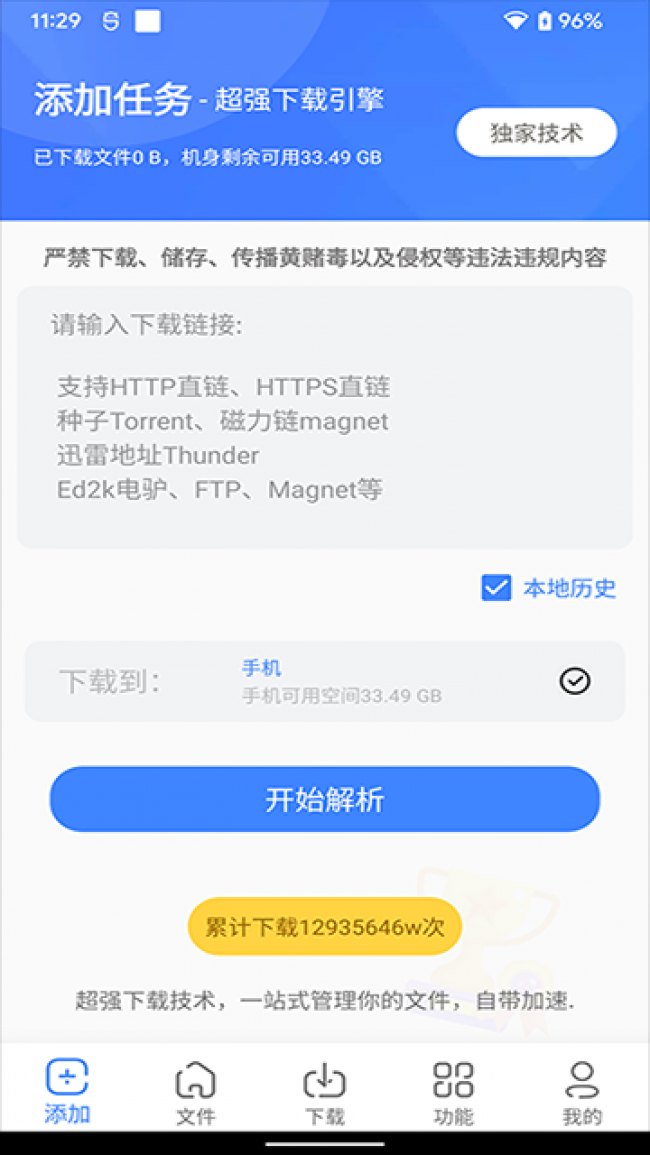The width and height of the screenshot is (650, 1155).
Task: Switch to the 添加 tab
Action: (x=67, y=1093)
